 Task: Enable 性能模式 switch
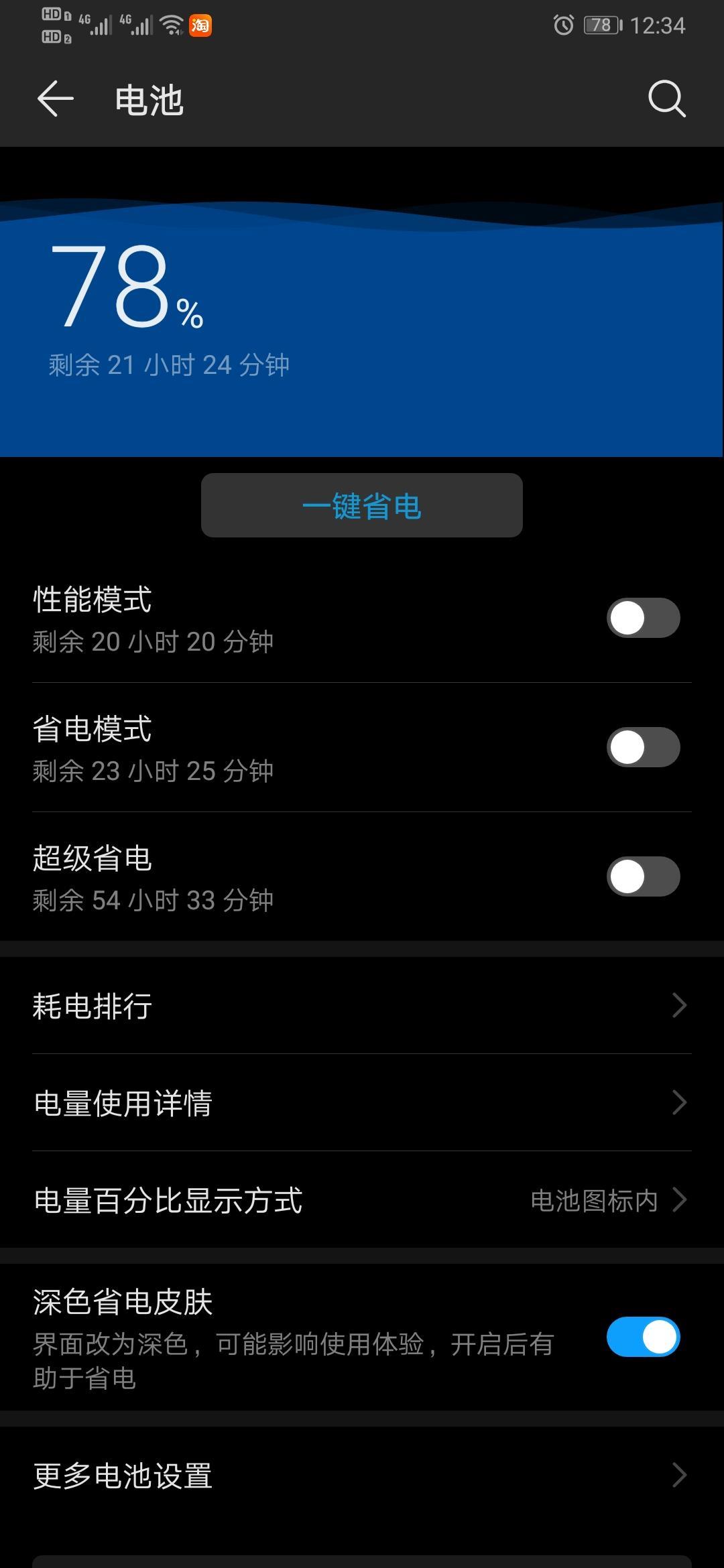[643, 618]
